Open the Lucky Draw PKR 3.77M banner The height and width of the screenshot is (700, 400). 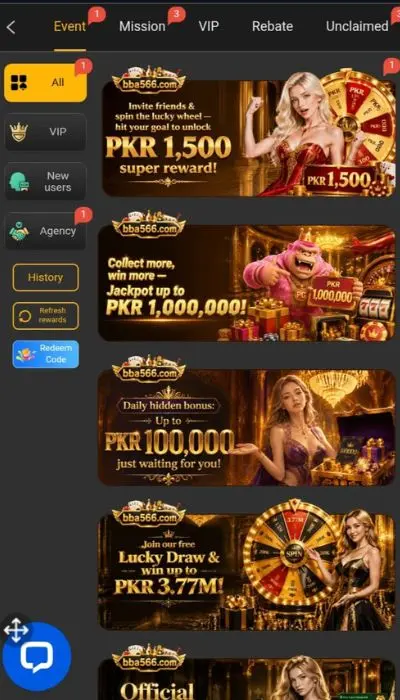[x=247, y=566]
